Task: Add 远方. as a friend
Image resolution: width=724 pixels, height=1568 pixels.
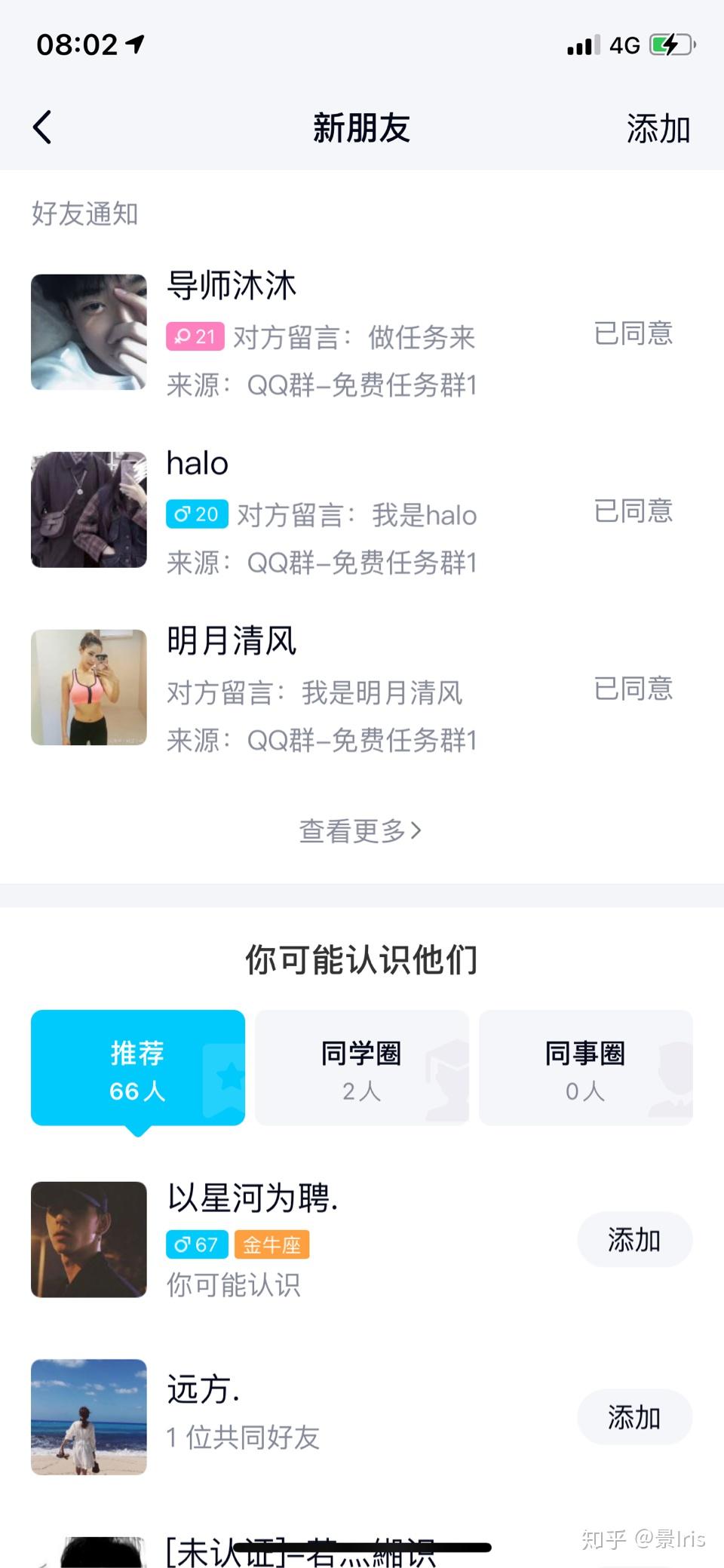Action: click(634, 1418)
